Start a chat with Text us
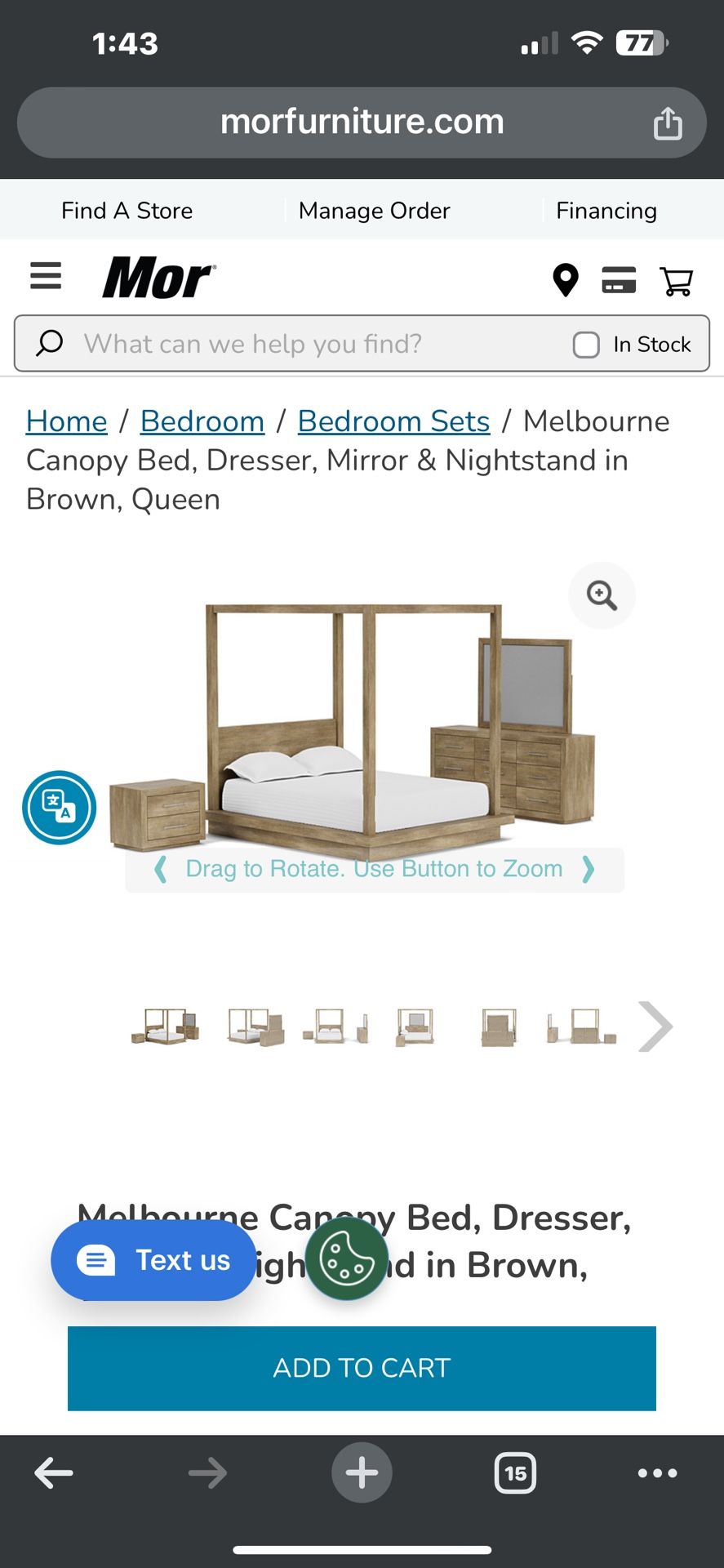 pyautogui.click(x=153, y=1260)
